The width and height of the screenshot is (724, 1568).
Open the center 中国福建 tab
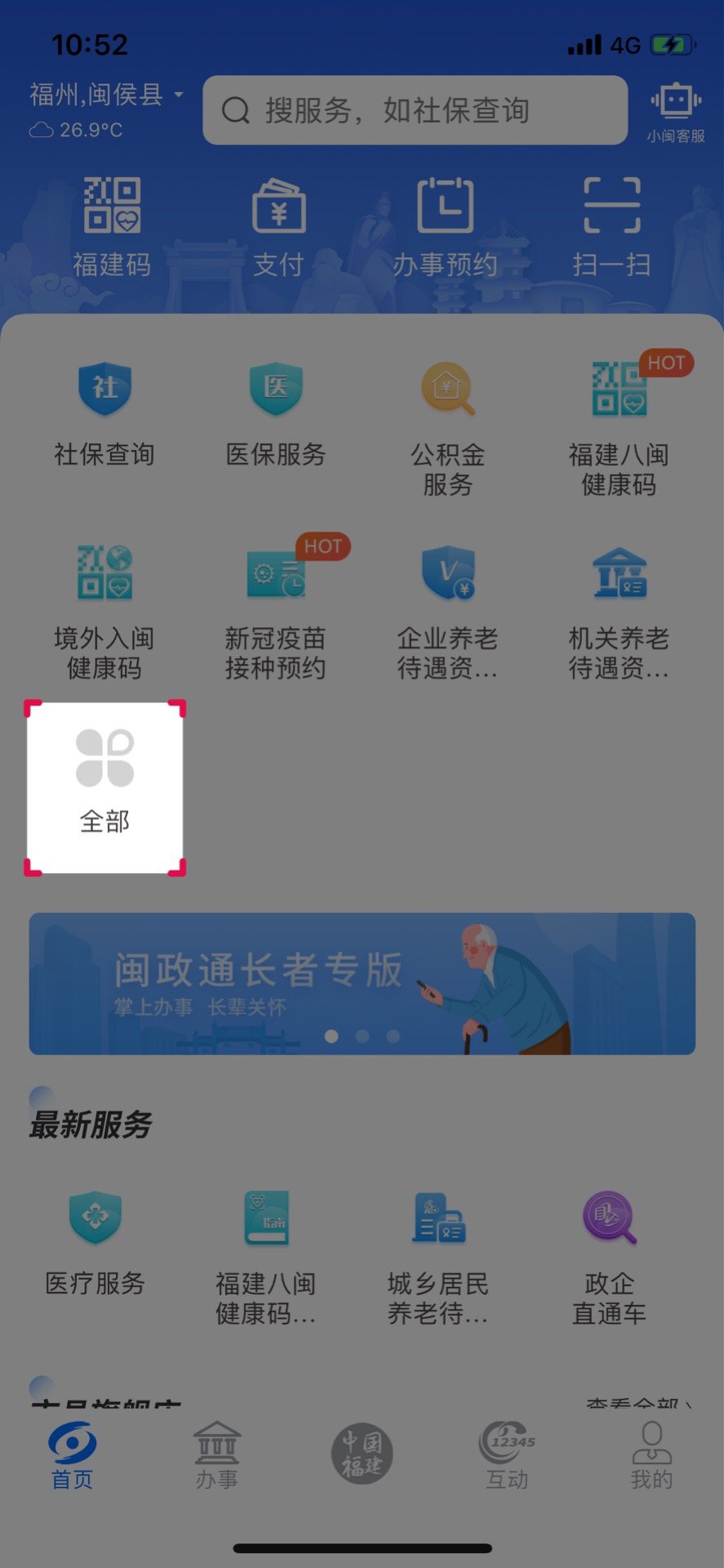coord(362,1454)
